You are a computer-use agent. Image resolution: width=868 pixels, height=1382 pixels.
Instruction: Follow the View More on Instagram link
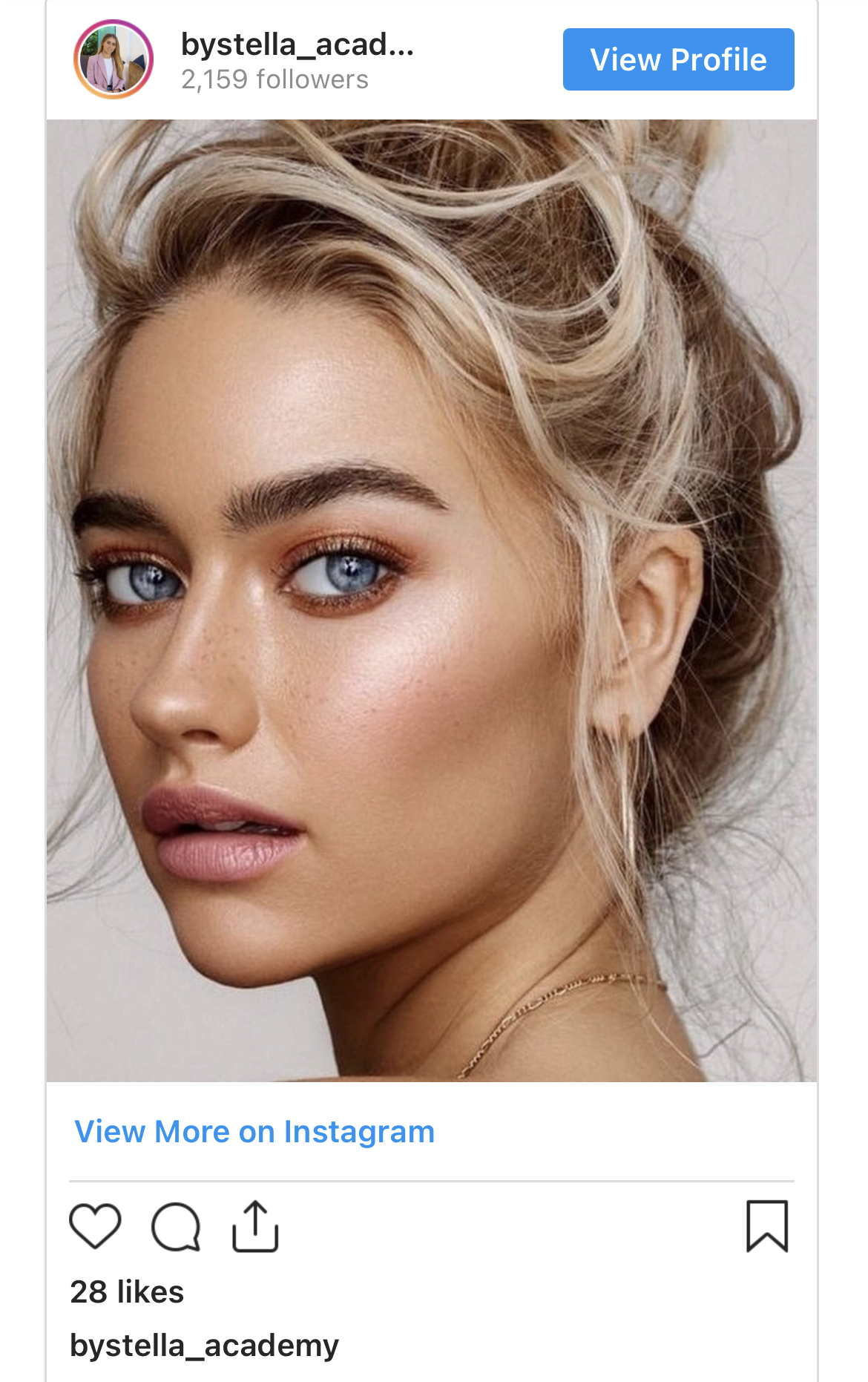pos(254,1132)
